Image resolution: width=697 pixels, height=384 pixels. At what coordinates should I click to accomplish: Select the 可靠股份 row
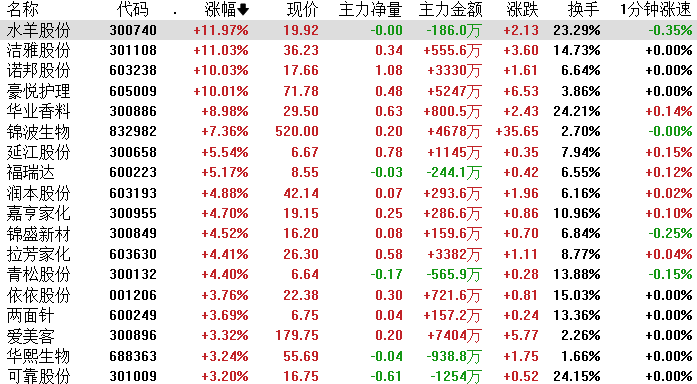pyautogui.click(x=348, y=376)
